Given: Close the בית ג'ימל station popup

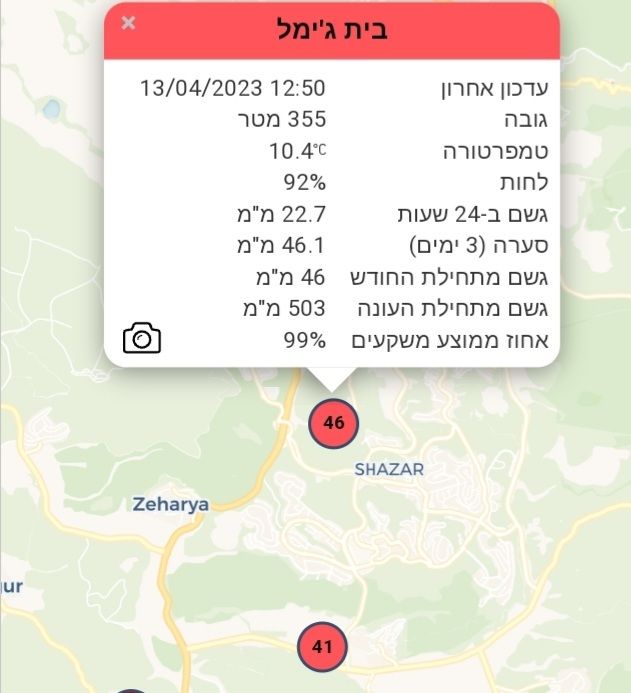Looking at the screenshot, I should coord(128,23).
